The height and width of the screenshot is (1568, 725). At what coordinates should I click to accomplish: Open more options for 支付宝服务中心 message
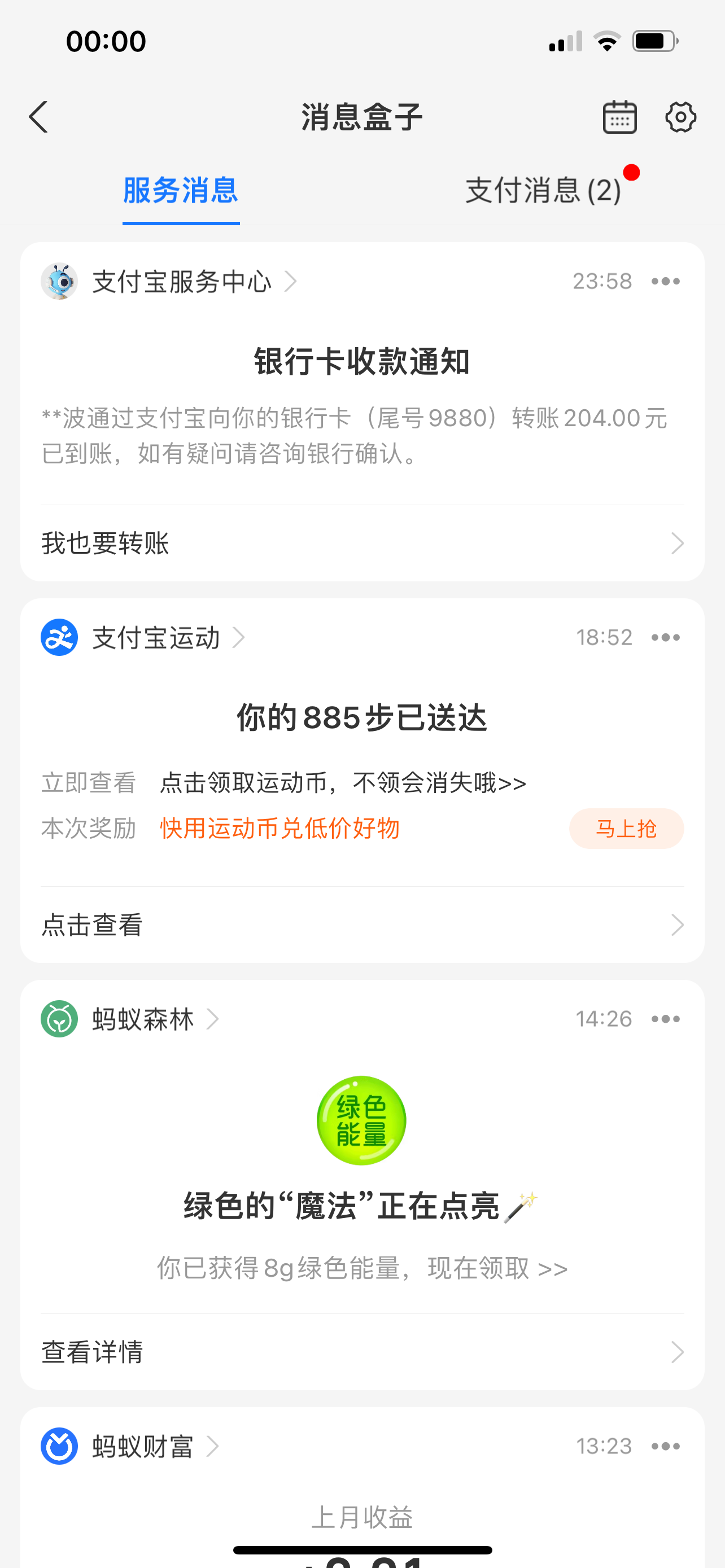coord(665,281)
